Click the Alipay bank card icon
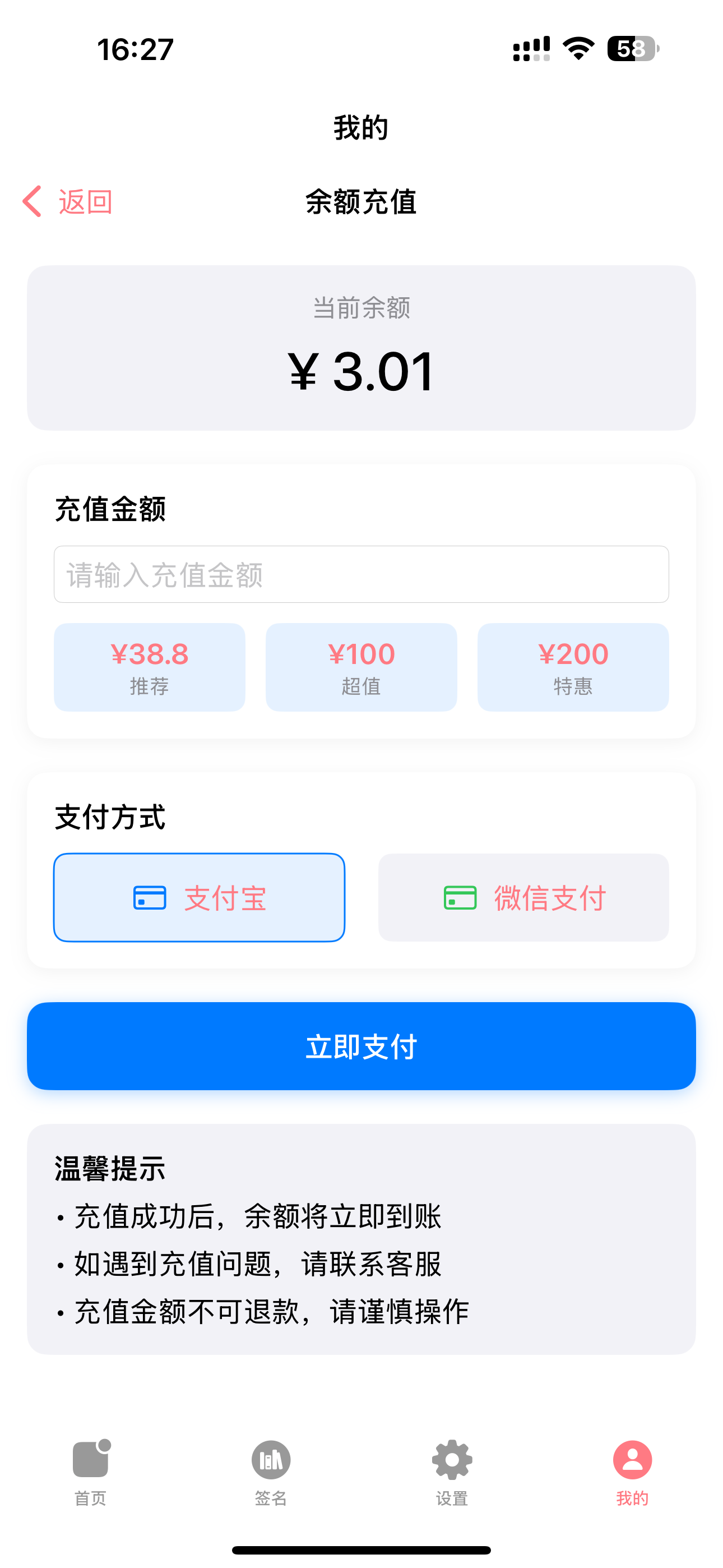The width and height of the screenshot is (723, 1568). pyautogui.click(x=148, y=897)
